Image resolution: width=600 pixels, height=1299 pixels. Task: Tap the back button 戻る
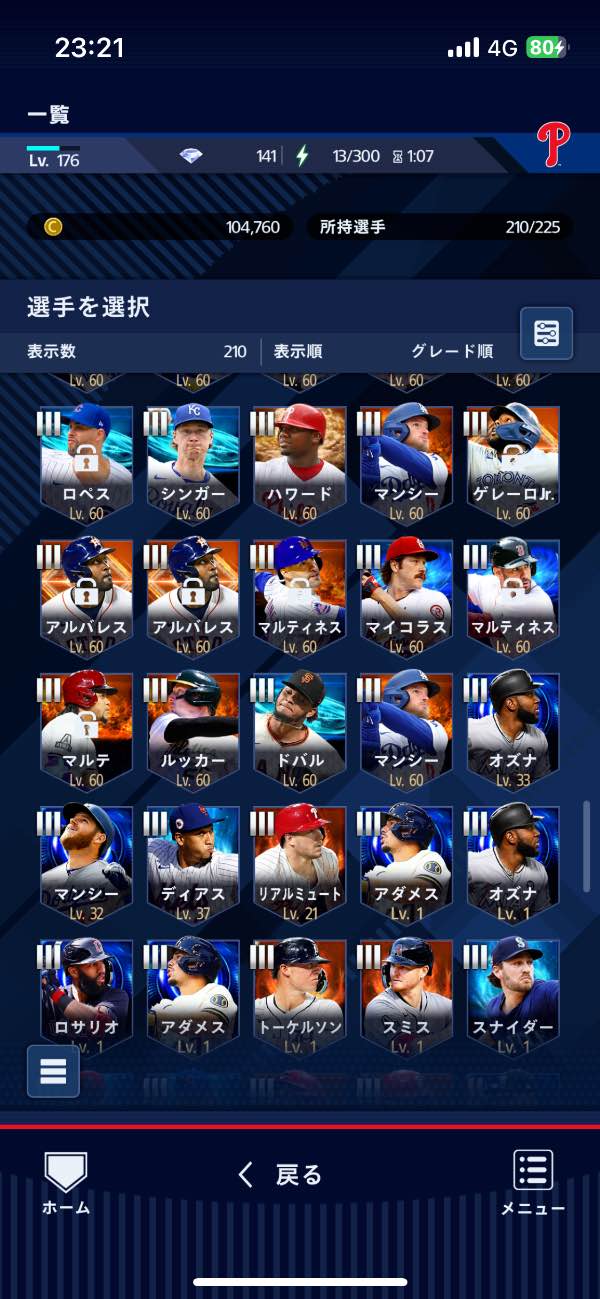(x=280, y=1174)
